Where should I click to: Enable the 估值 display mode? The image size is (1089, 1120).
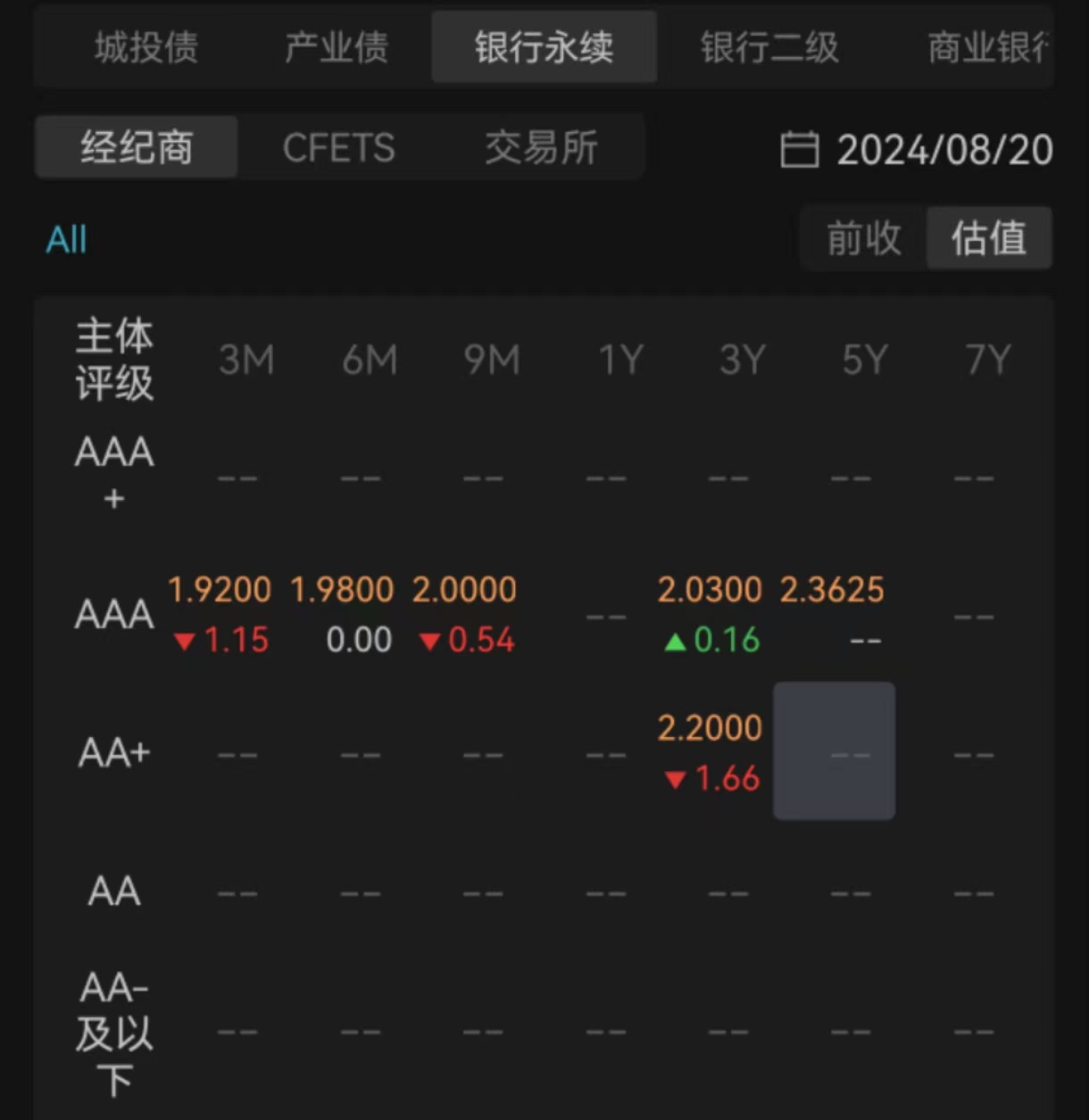989,238
